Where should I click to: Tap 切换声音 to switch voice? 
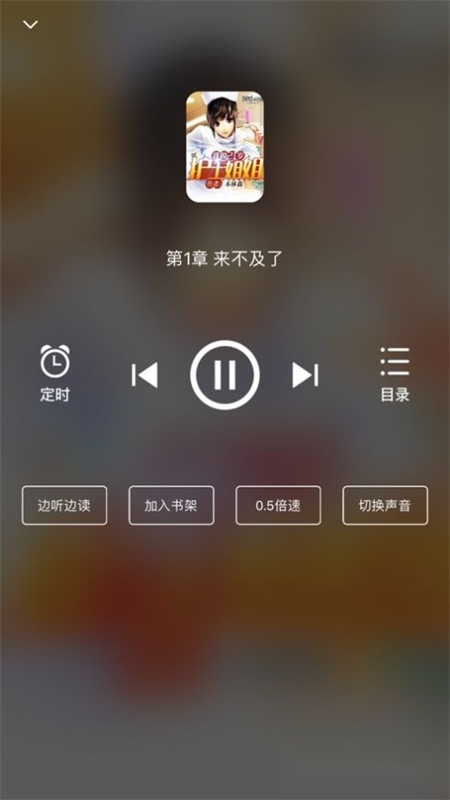click(385, 505)
